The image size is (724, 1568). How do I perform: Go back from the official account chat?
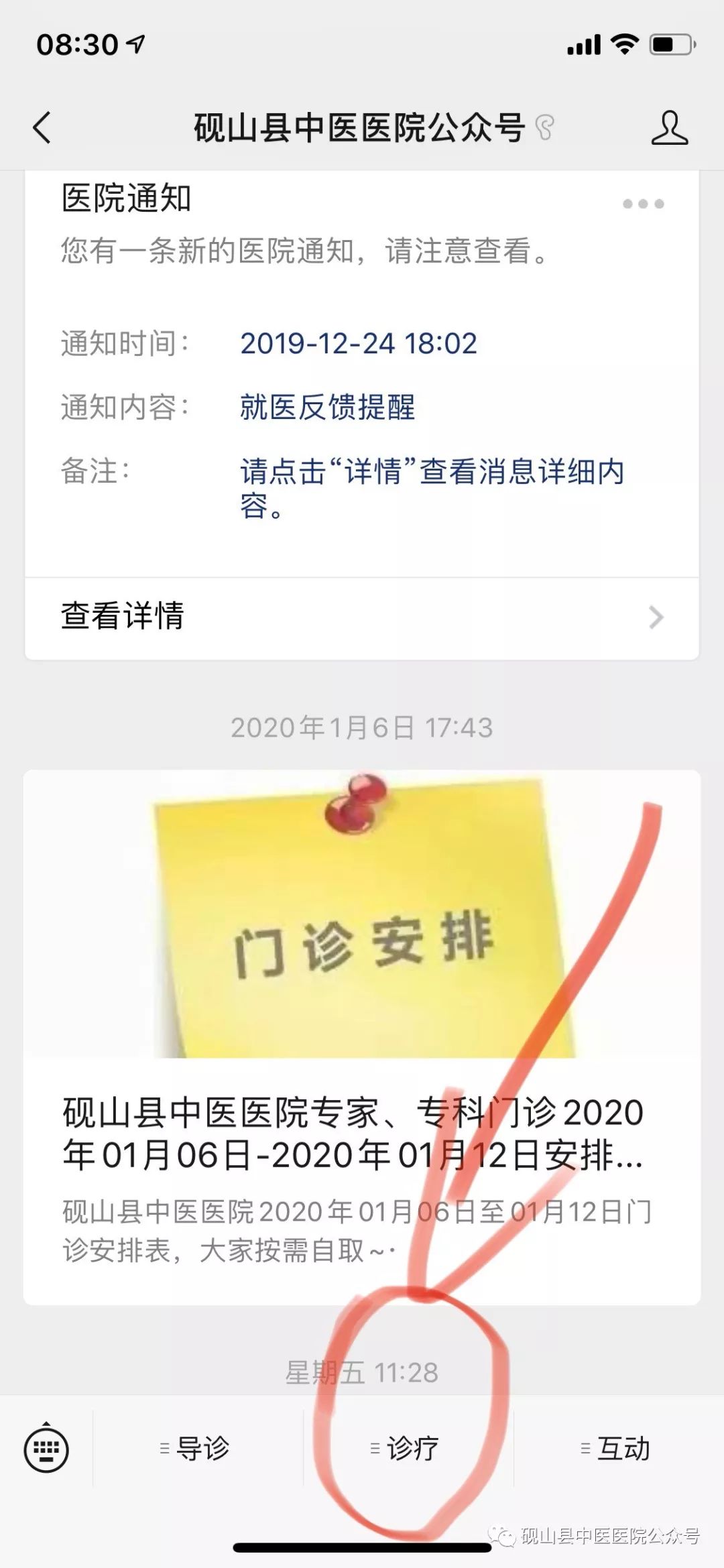pyautogui.click(x=42, y=127)
